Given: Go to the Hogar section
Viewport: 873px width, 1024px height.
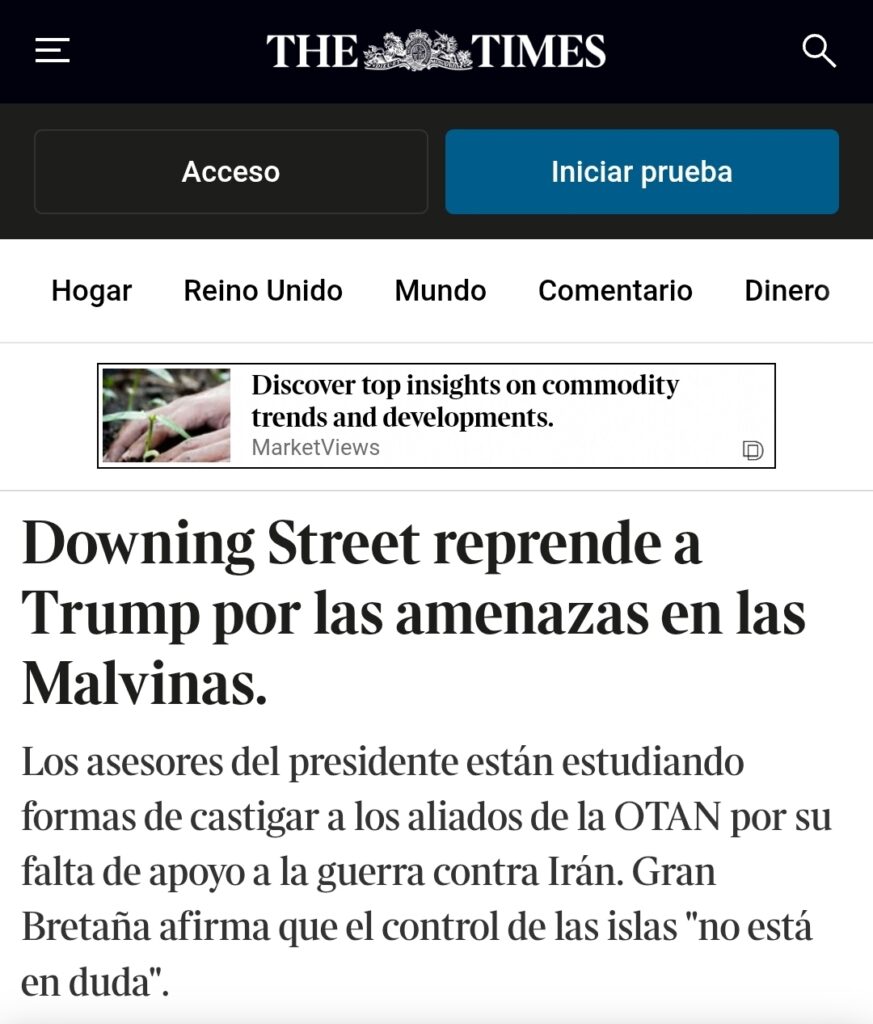Looking at the screenshot, I should [91, 291].
